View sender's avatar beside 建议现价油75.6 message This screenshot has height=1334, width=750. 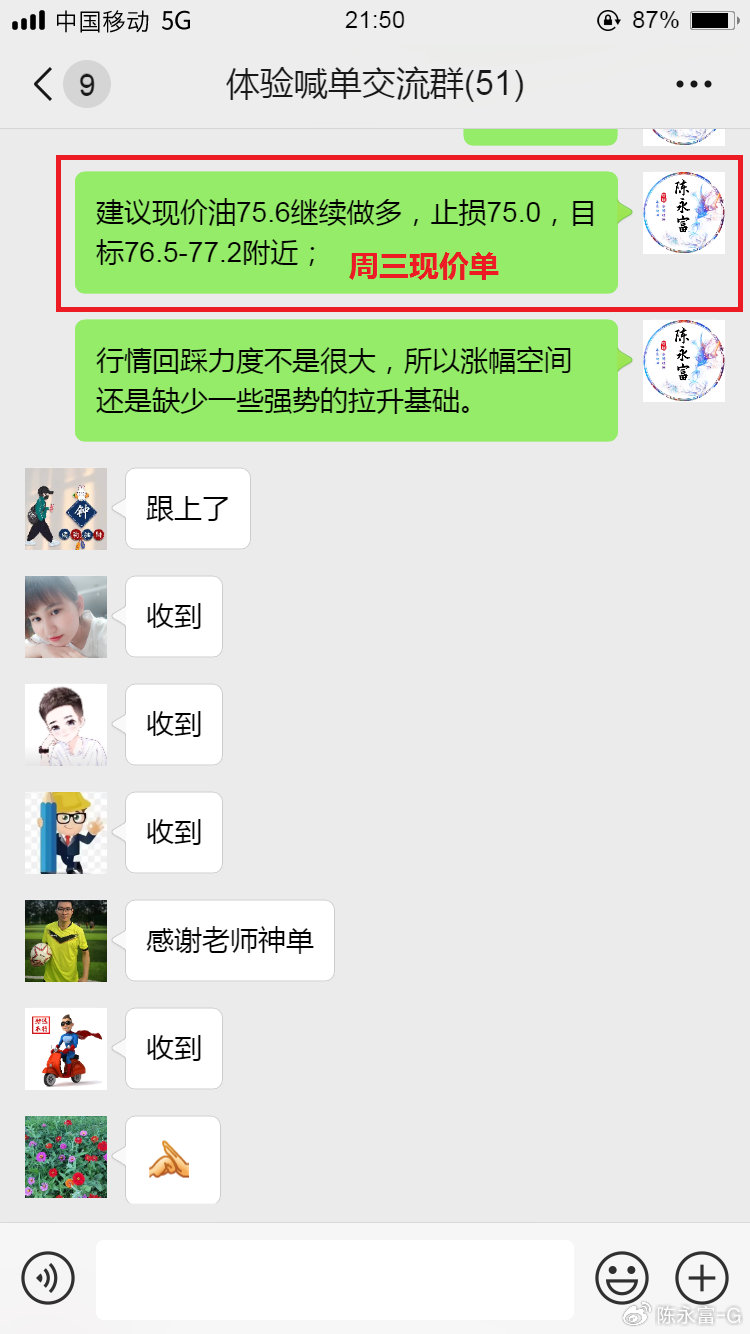(683, 213)
